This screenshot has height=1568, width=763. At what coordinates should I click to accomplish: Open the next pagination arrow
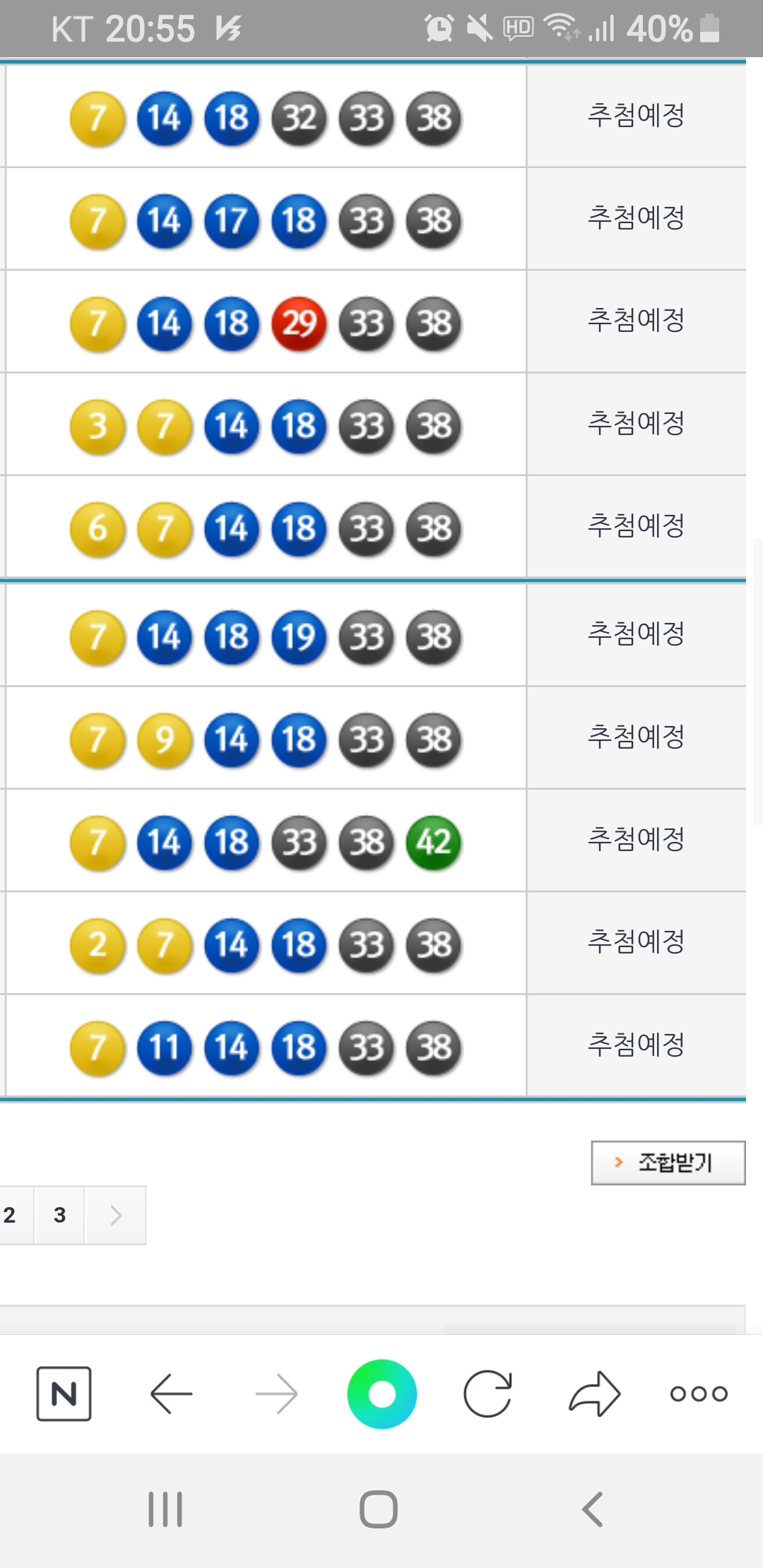tap(116, 1215)
